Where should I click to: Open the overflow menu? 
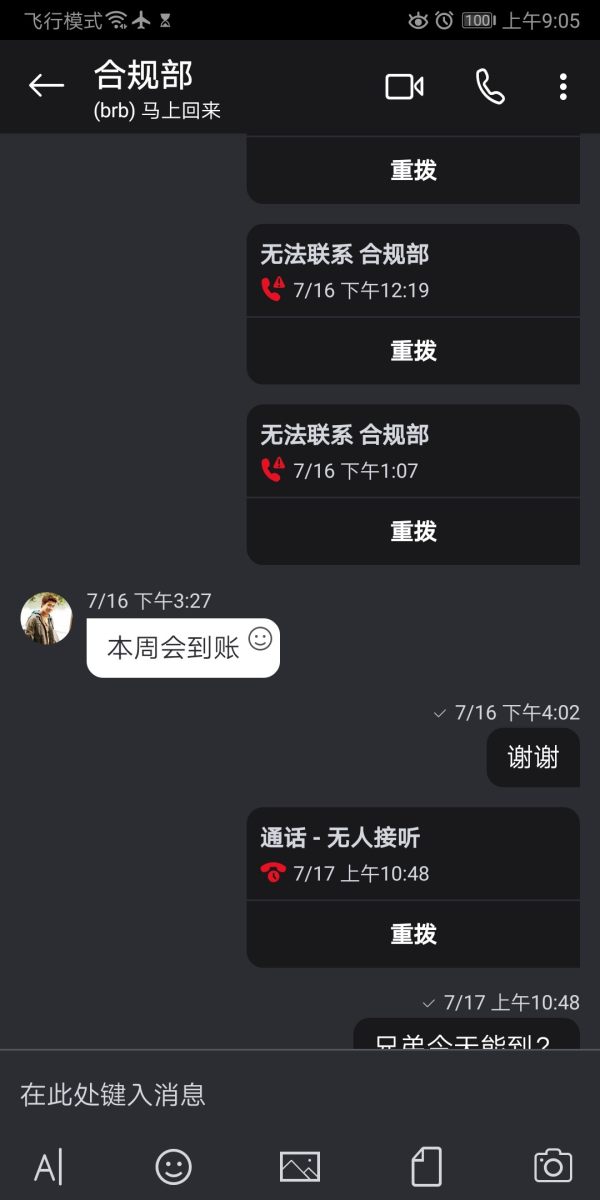(563, 87)
